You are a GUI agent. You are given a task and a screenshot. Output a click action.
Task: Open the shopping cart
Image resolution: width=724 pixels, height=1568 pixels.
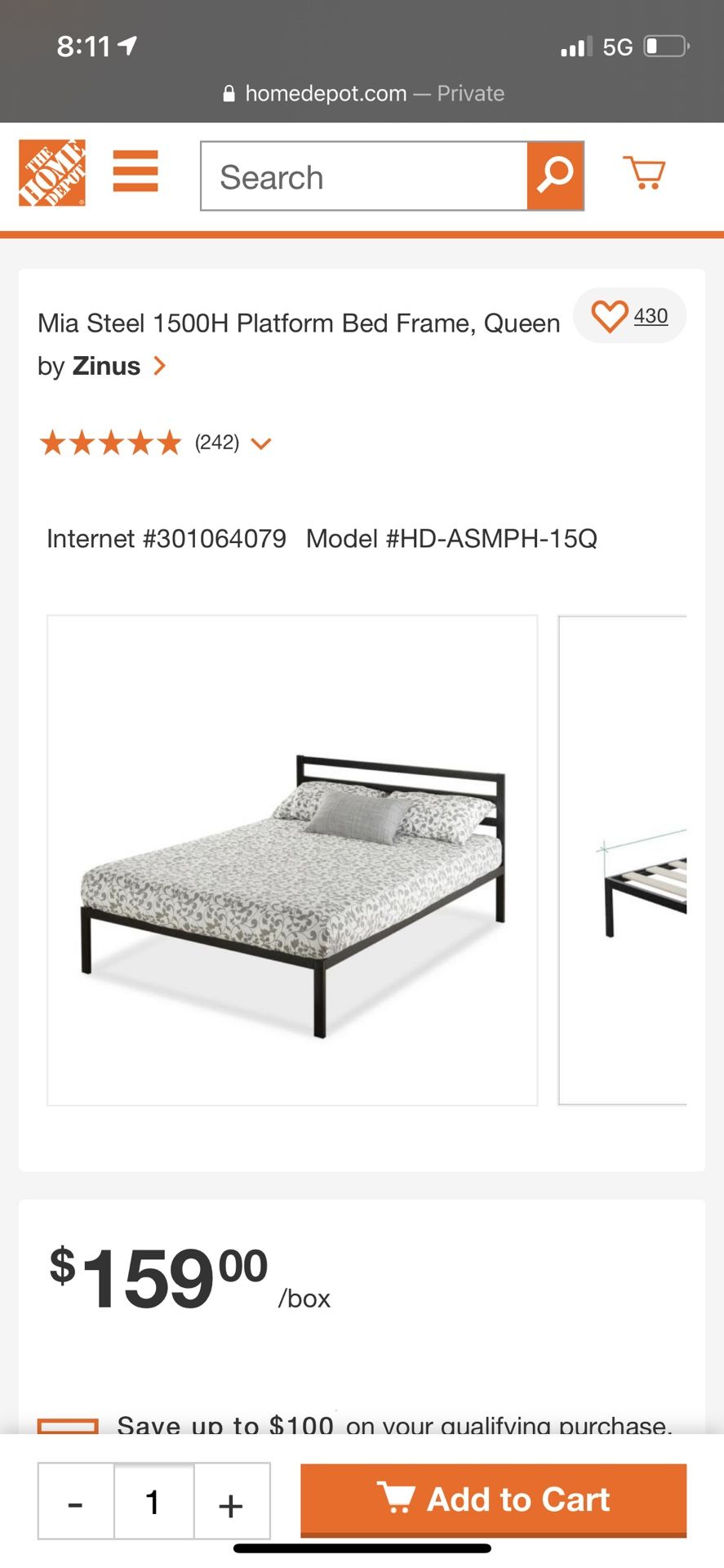coord(646,172)
